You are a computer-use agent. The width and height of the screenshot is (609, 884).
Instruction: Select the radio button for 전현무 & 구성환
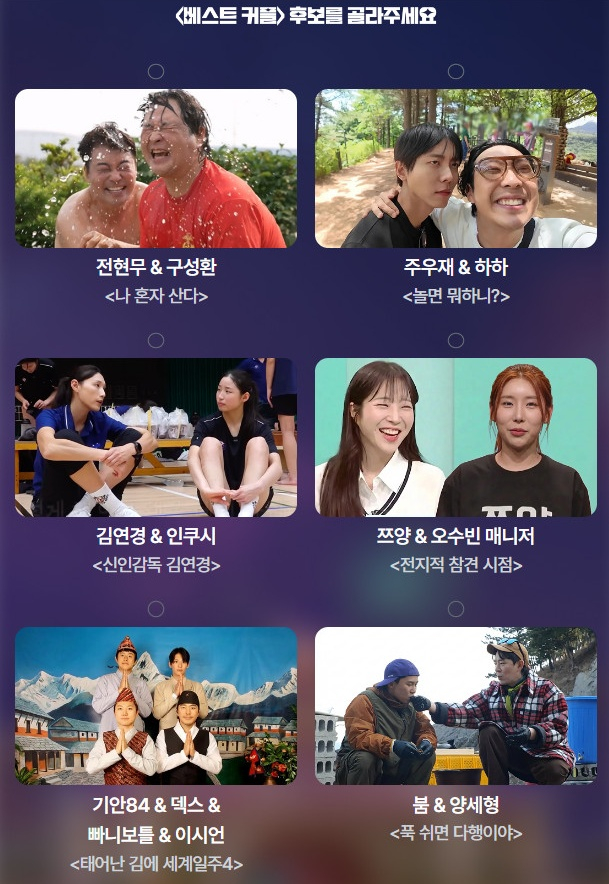click(156, 71)
